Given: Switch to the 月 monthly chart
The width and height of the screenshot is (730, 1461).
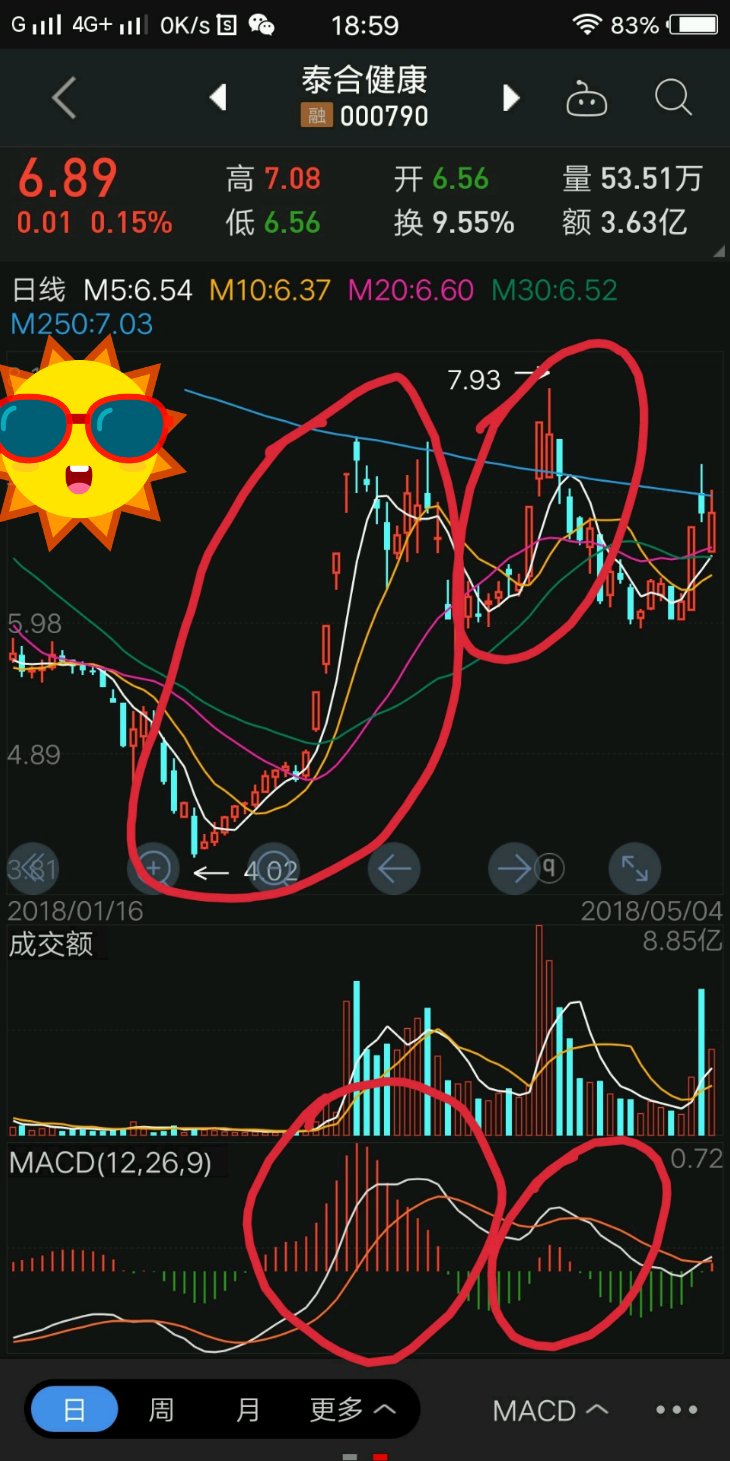Looking at the screenshot, I should [248, 1410].
